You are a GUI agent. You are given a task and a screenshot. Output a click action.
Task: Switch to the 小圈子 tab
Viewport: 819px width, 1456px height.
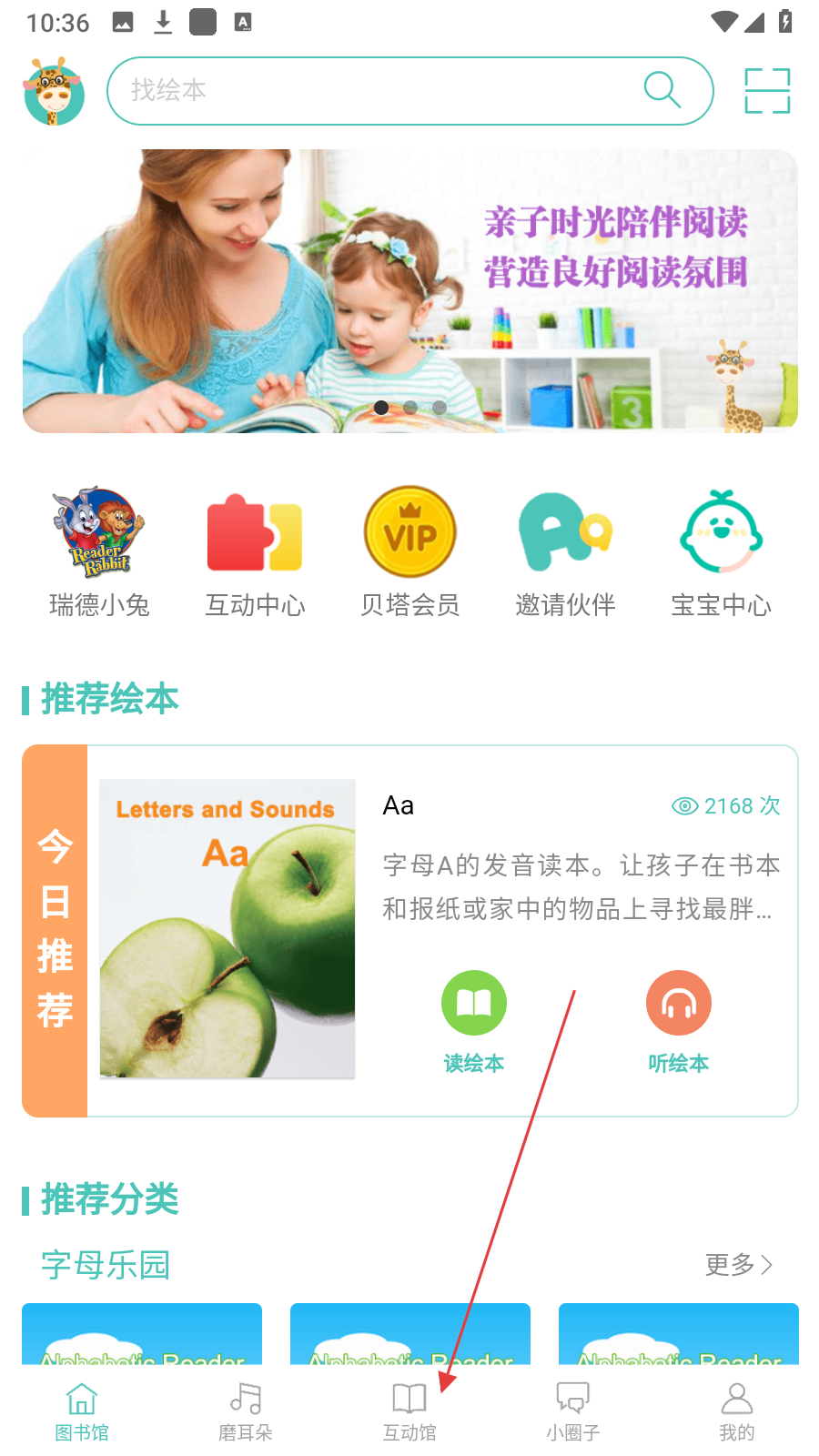coord(573,1411)
